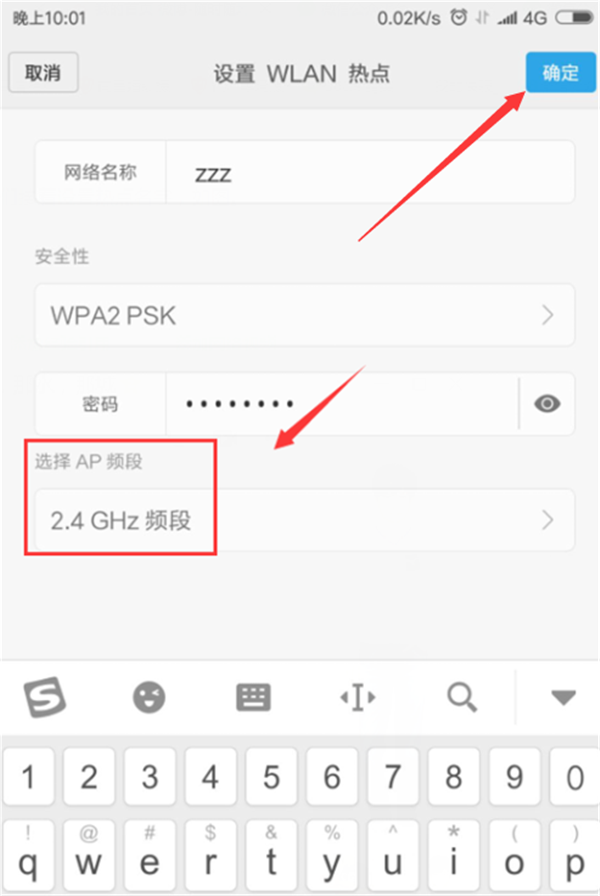Confirm hotspot settings with 确定
Image resolution: width=600 pixels, height=896 pixels.
point(560,73)
